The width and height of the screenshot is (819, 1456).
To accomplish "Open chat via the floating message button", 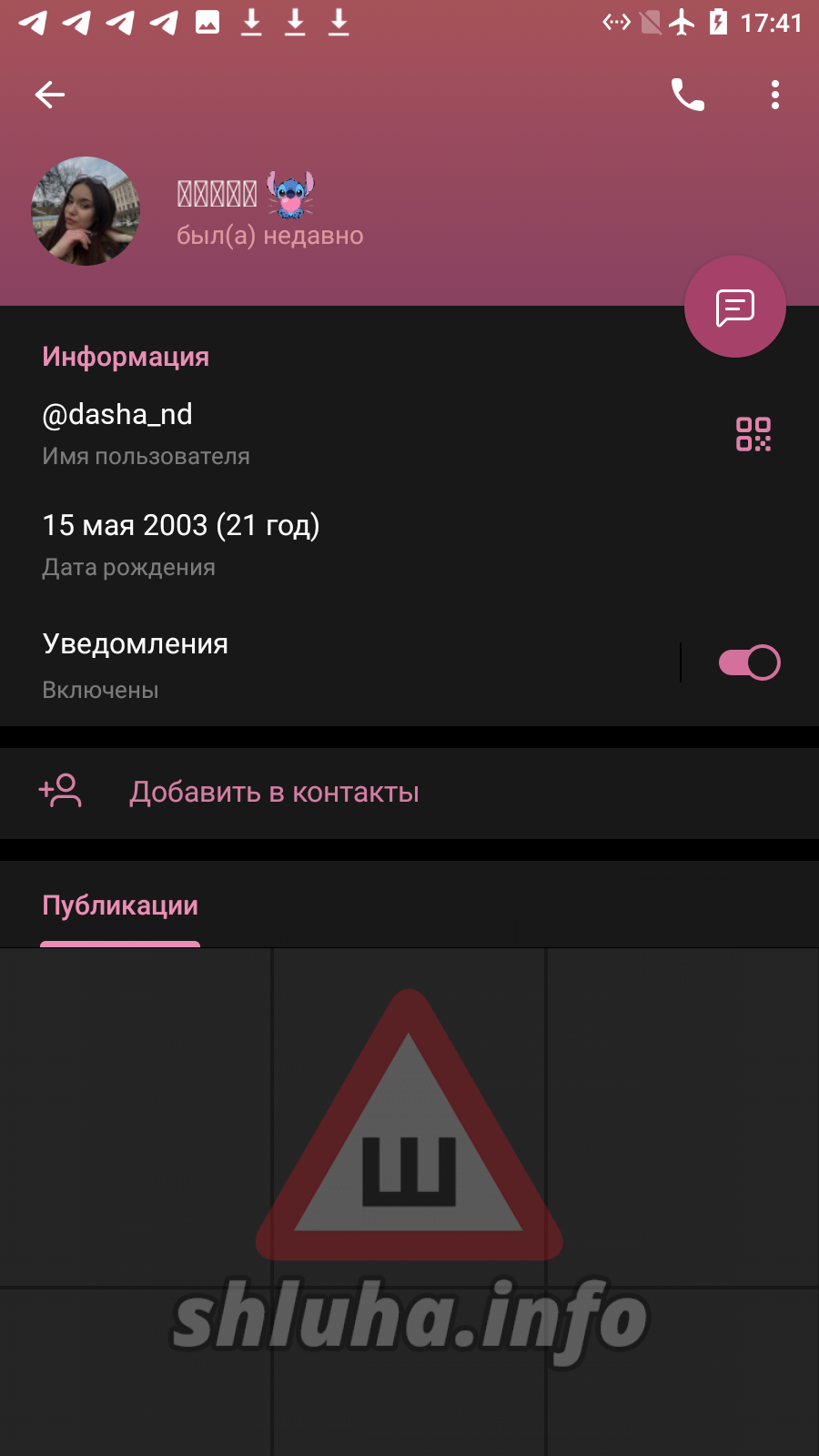I will click(x=735, y=307).
